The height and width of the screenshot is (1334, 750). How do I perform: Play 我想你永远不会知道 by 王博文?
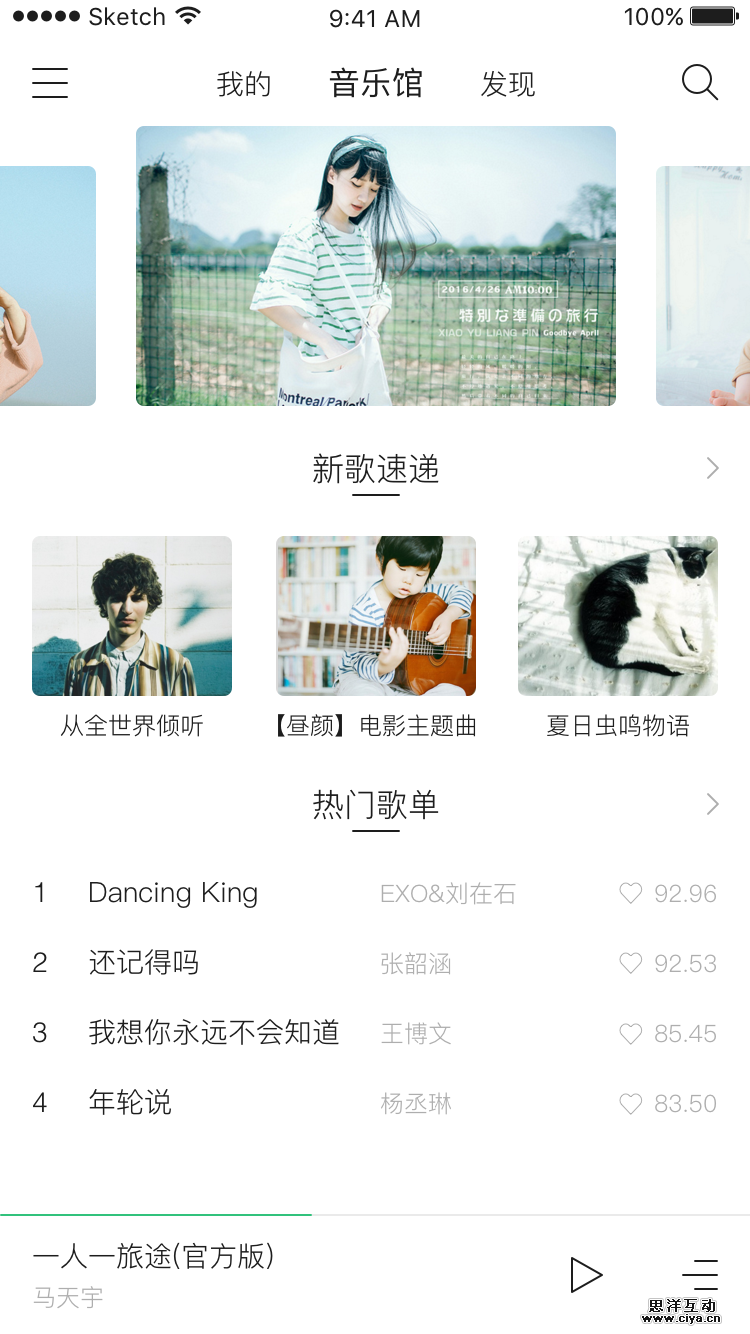tap(214, 1033)
